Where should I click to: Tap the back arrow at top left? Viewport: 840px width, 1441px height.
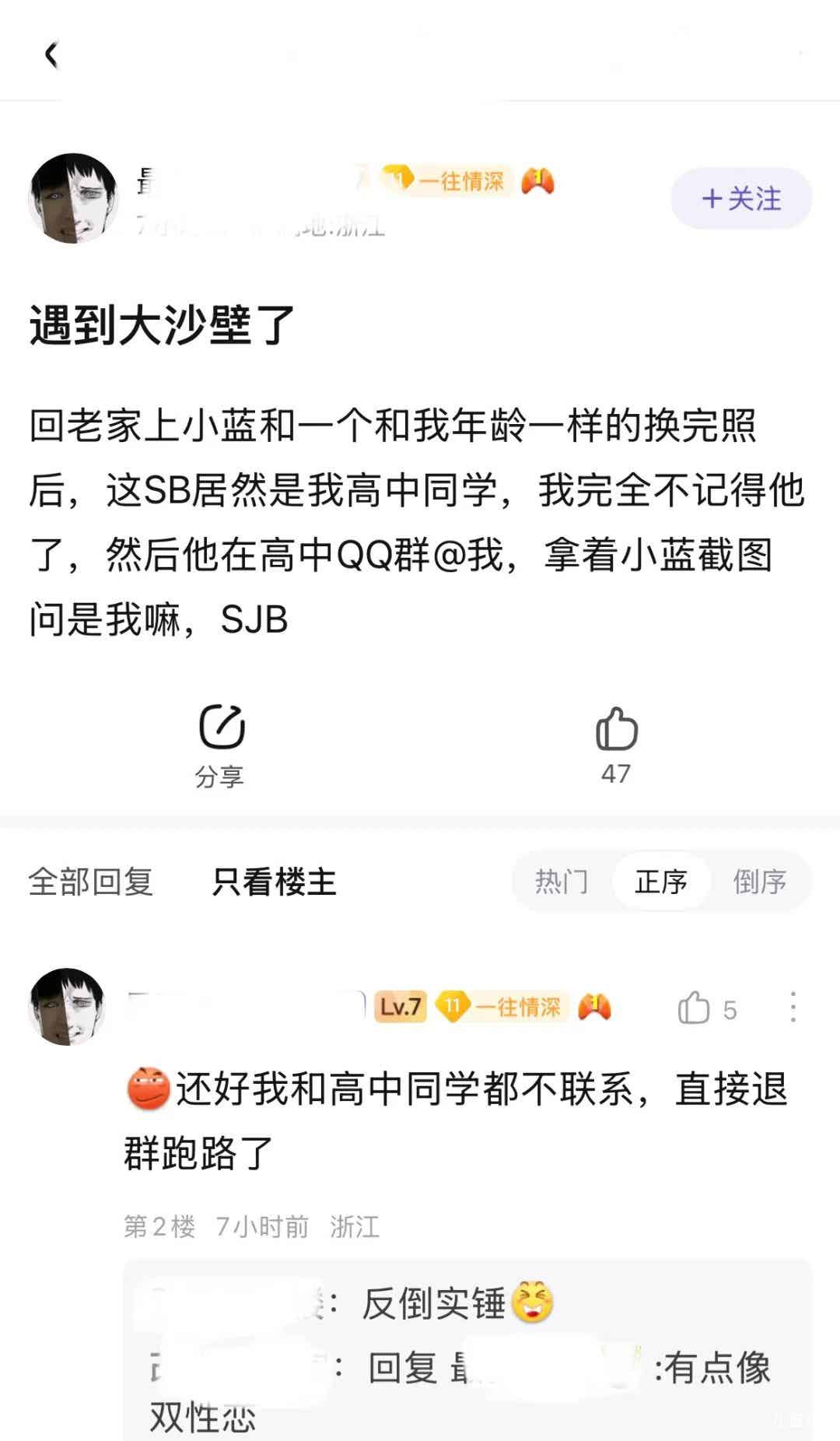[51, 55]
